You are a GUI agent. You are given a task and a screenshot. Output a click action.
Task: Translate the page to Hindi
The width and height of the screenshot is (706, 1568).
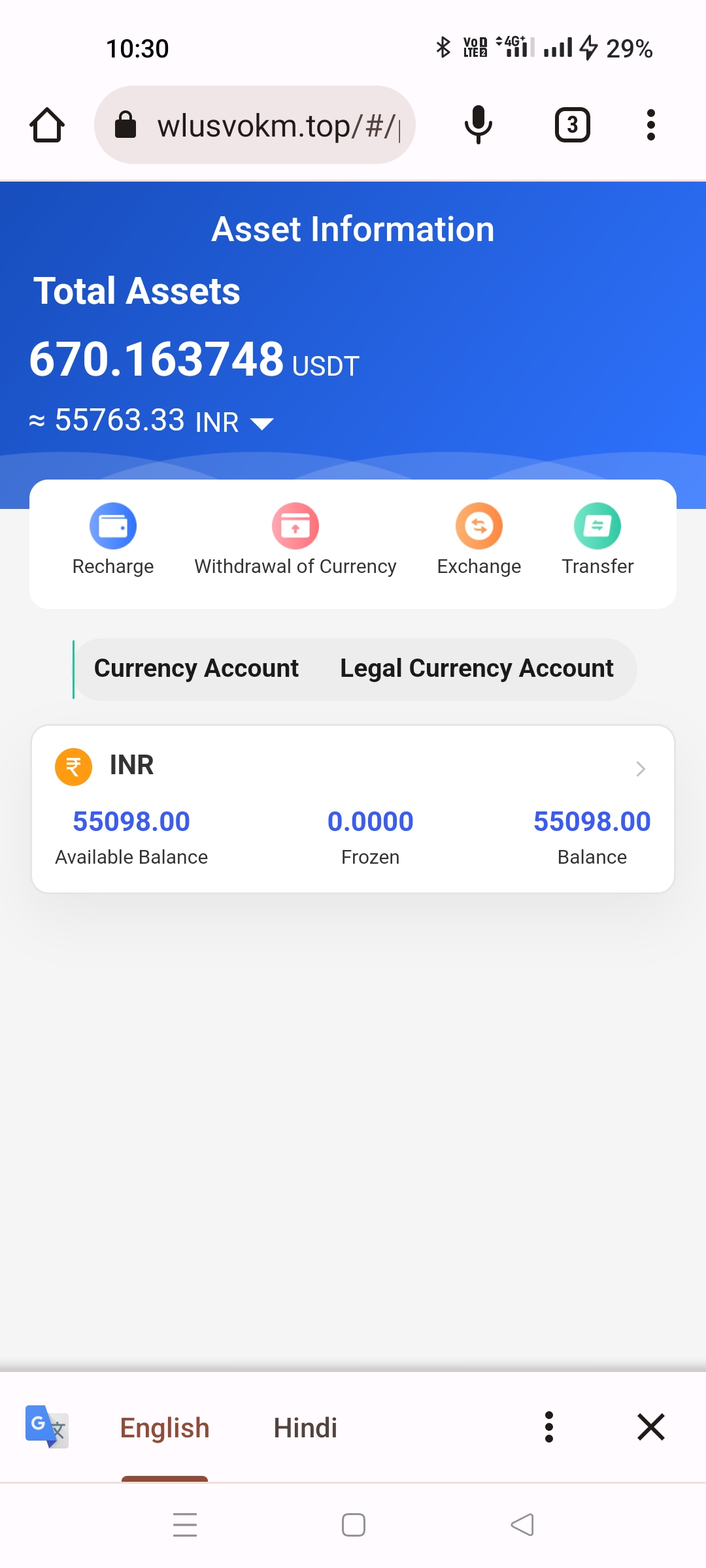(x=305, y=1428)
